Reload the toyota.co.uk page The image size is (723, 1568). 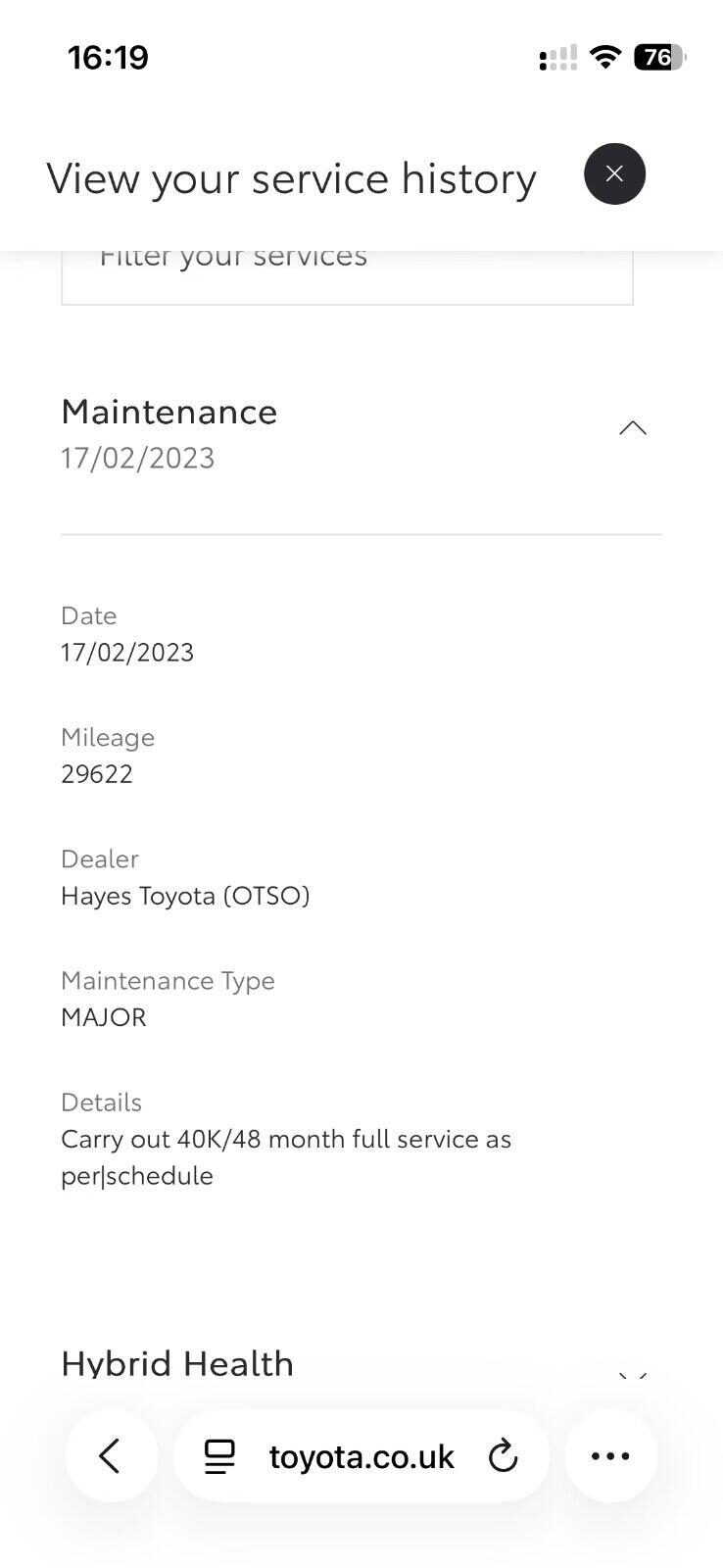[503, 1456]
